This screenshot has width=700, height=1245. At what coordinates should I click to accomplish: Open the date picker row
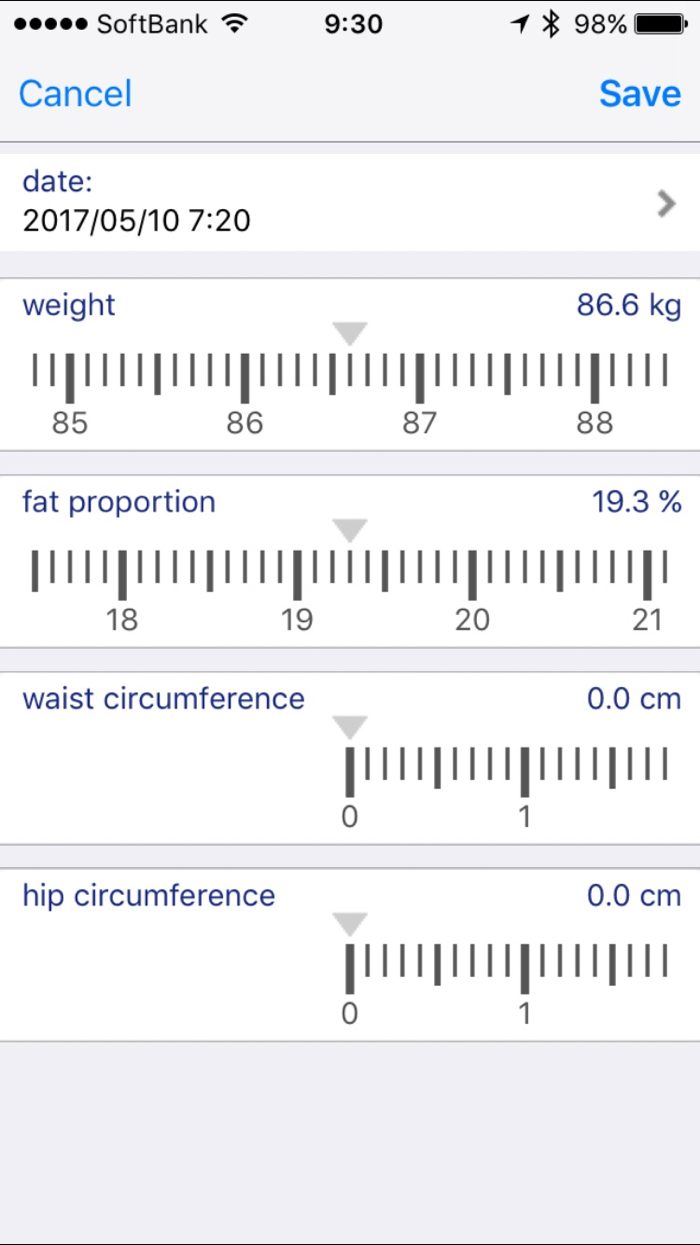[350, 201]
